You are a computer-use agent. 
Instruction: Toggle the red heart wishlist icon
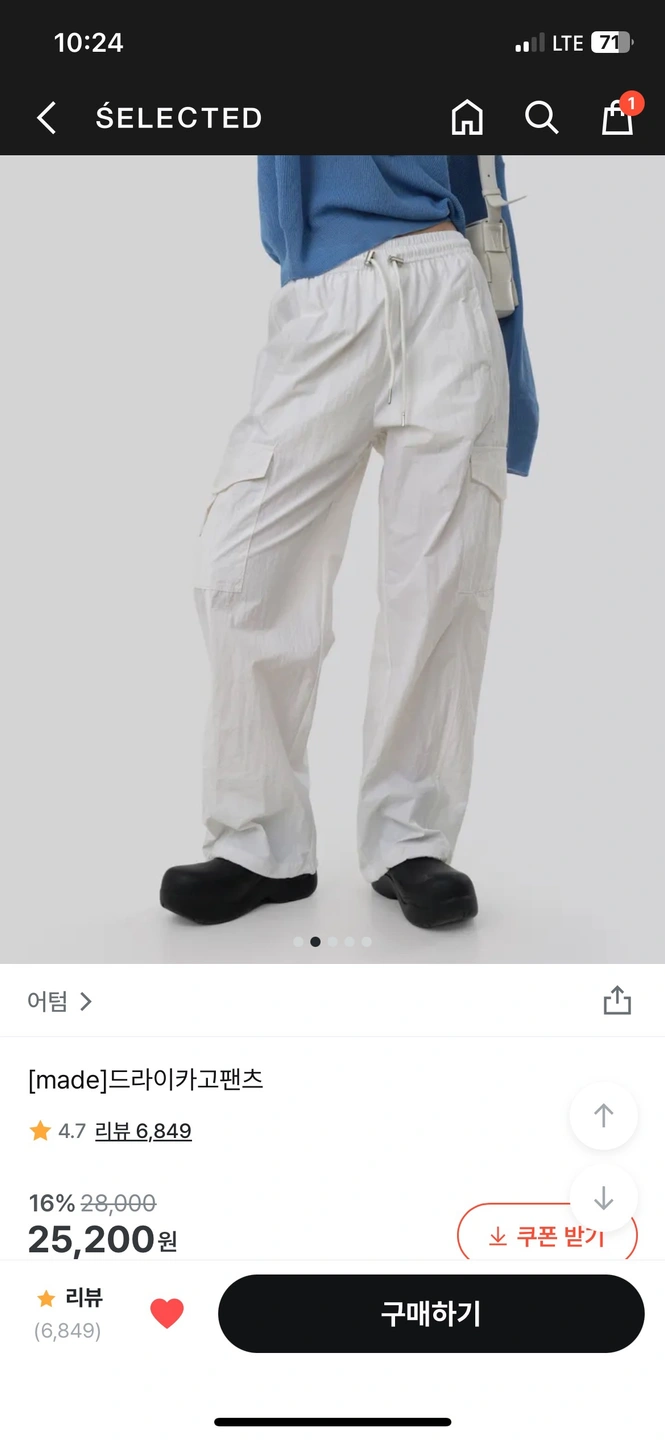pyautogui.click(x=167, y=1313)
